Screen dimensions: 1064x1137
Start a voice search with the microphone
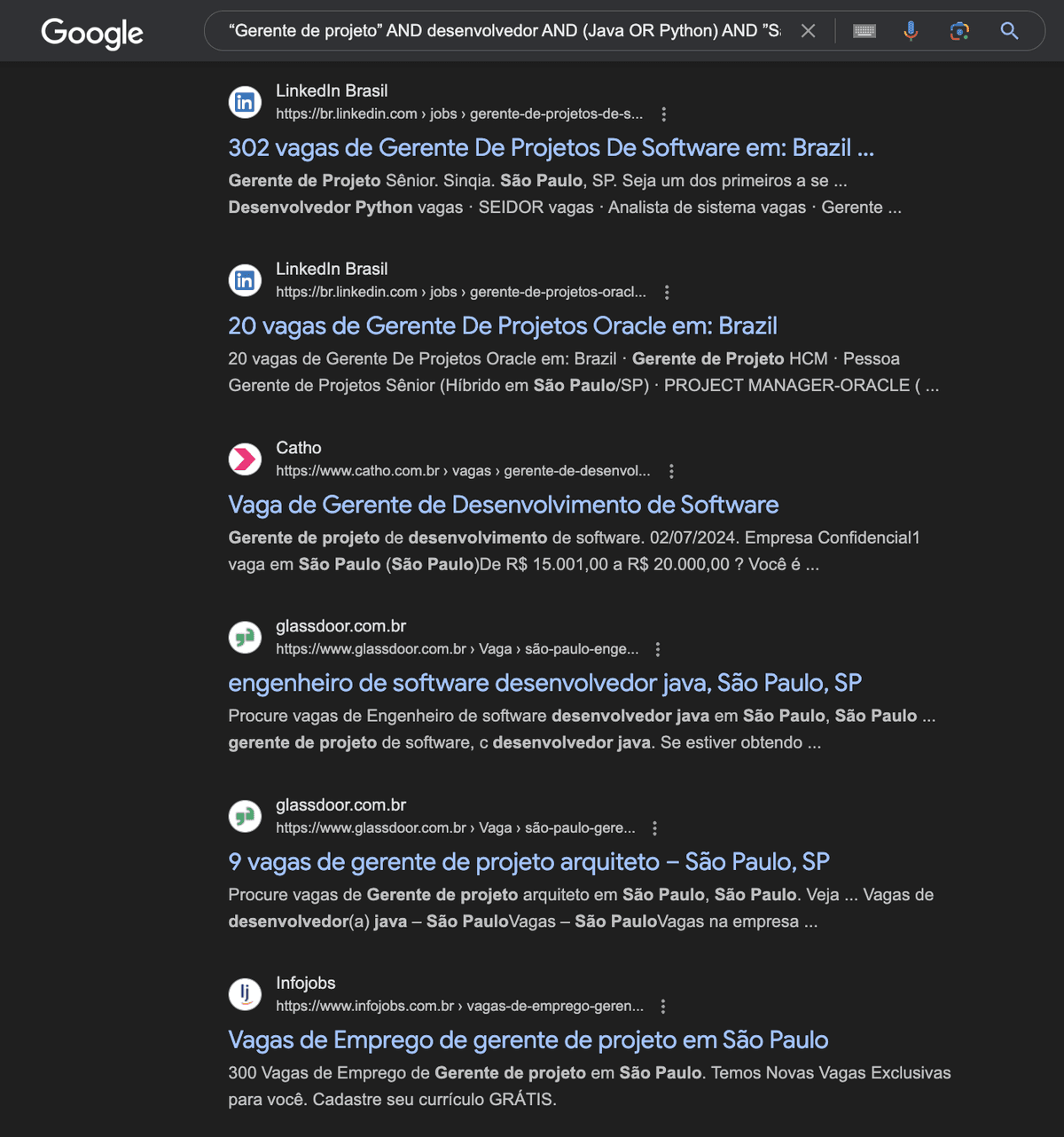click(x=911, y=31)
